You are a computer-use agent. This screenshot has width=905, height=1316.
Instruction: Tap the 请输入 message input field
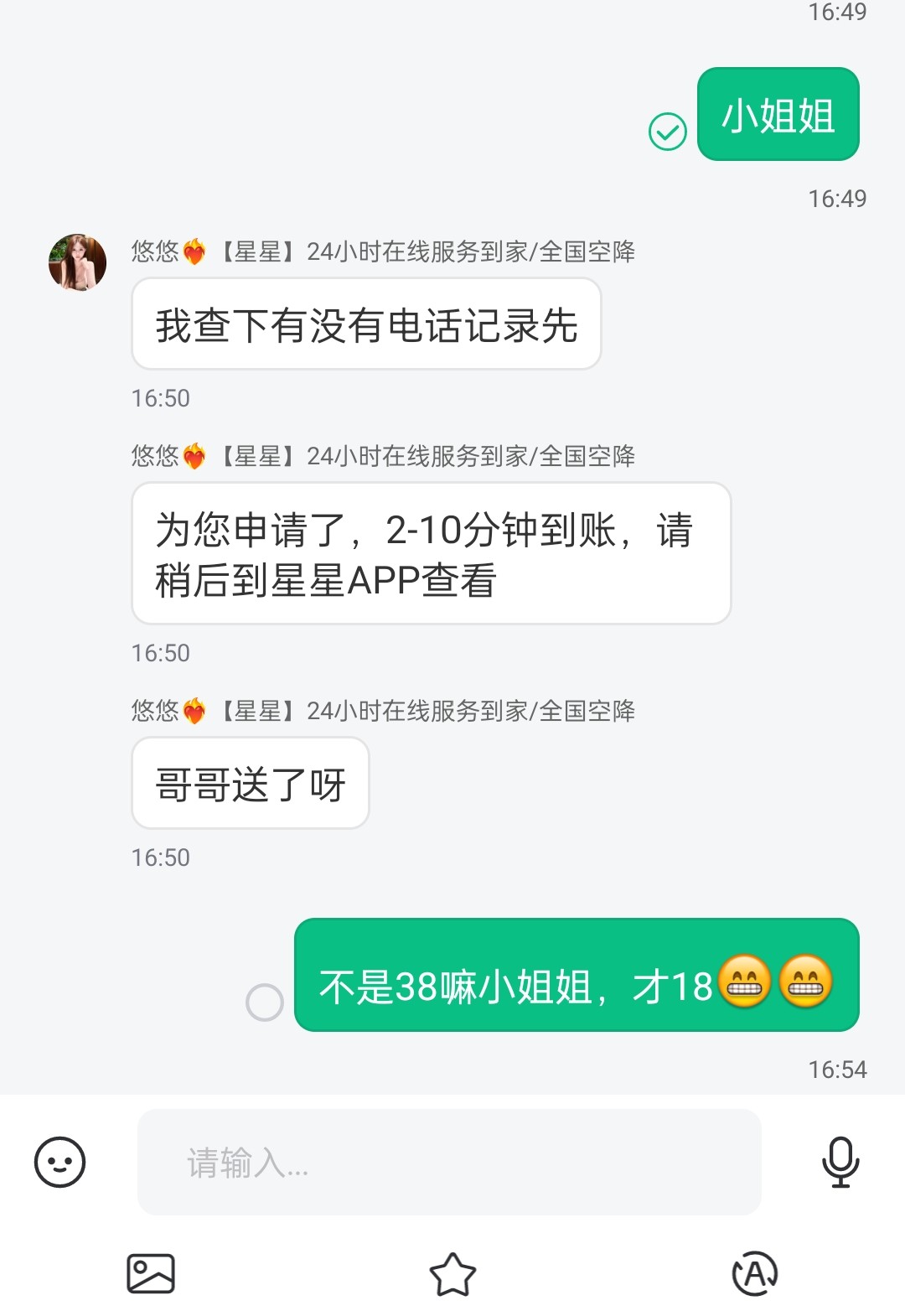pyautogui.click(x=448, y=1162)
